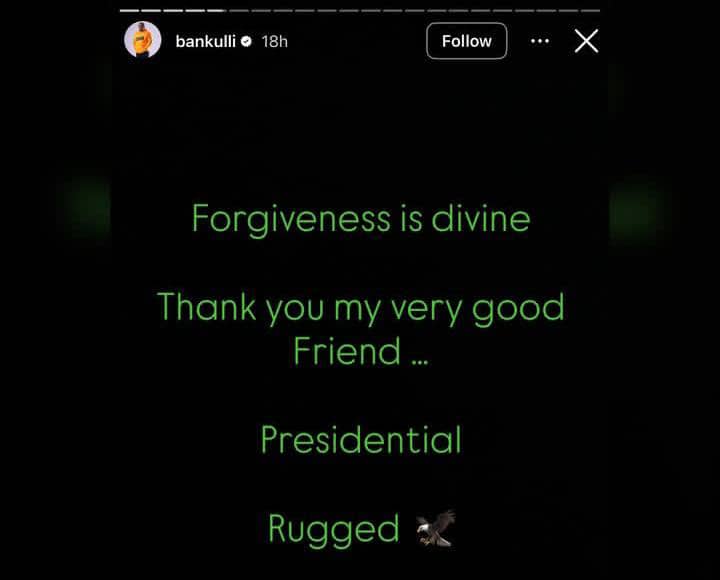Close the story viewer
Screen dimensions: 720x580
(586, 41)
